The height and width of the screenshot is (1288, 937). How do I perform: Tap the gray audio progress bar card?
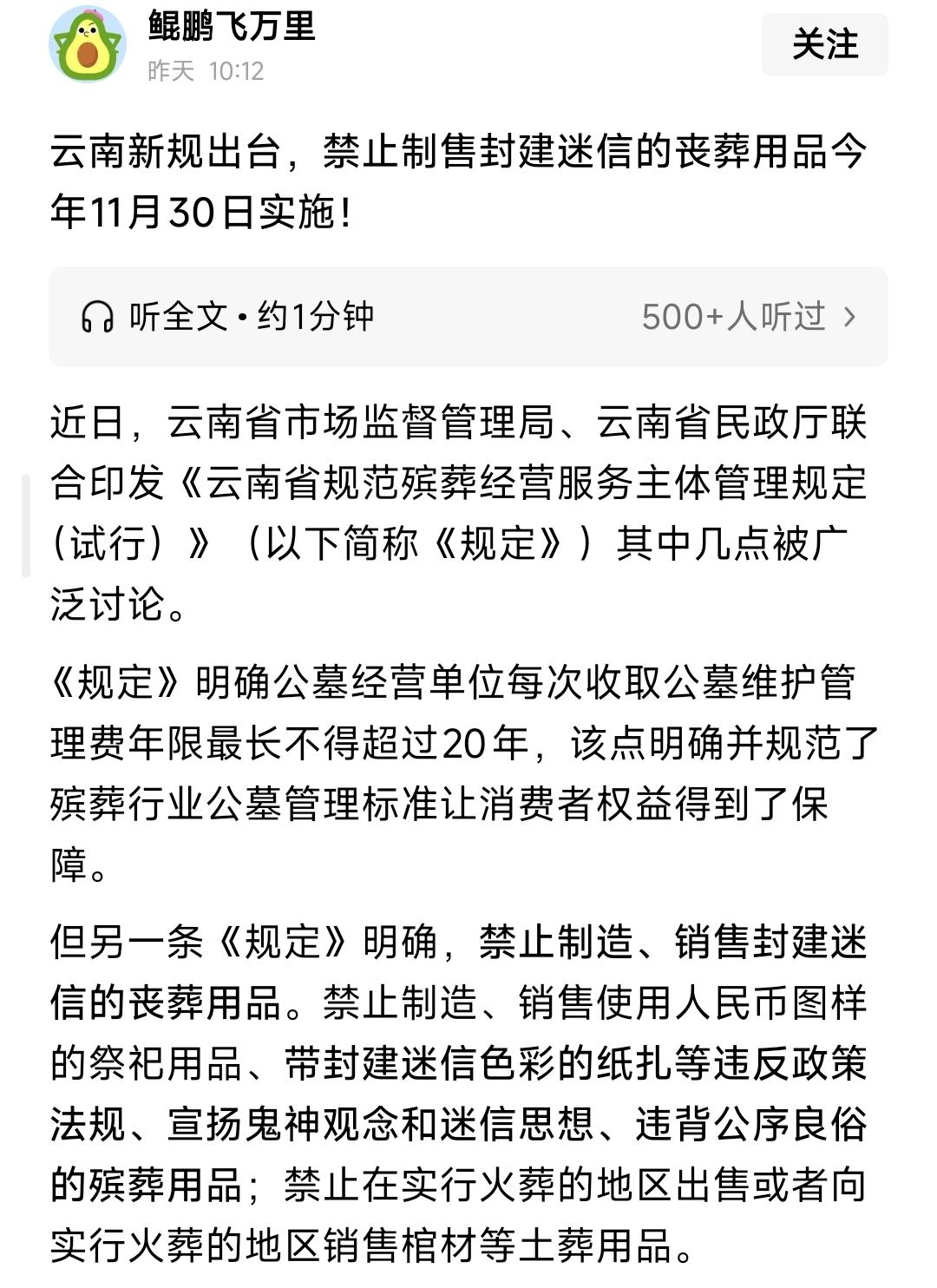tap(468, 316)
